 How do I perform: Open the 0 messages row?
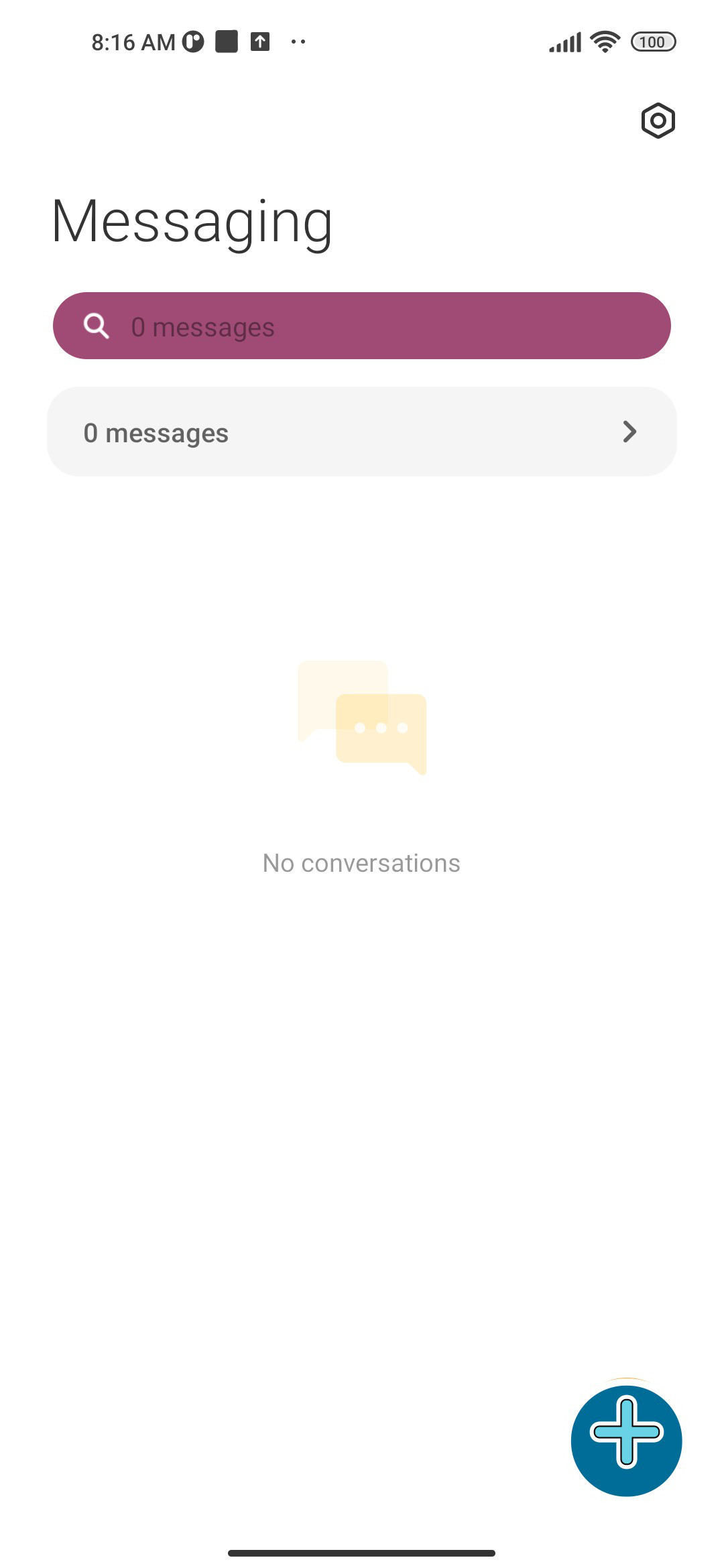coord(362,432)
